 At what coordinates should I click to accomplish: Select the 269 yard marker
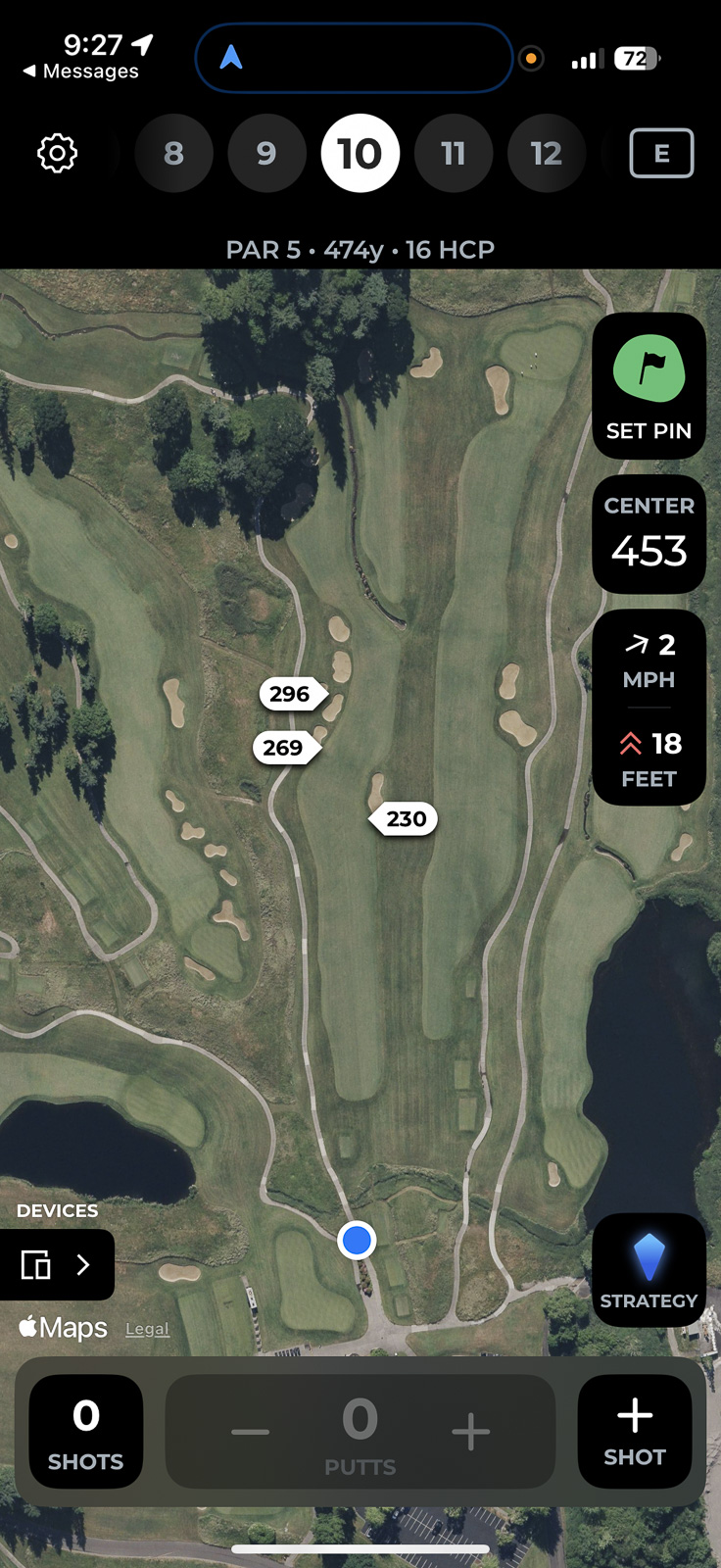pos(284,748)
